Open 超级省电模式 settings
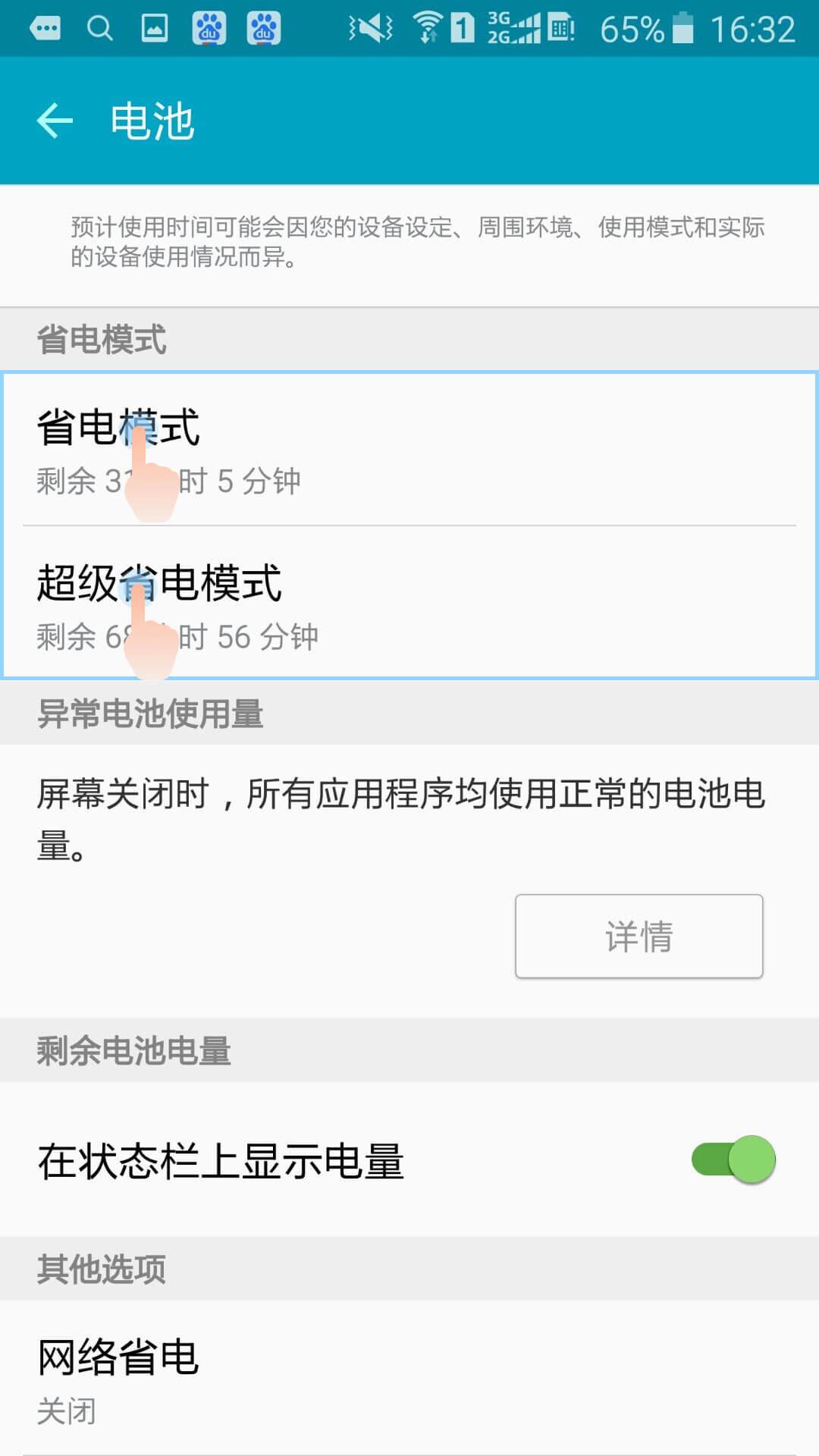819x1456 pixels. click(x=409, y=604)
